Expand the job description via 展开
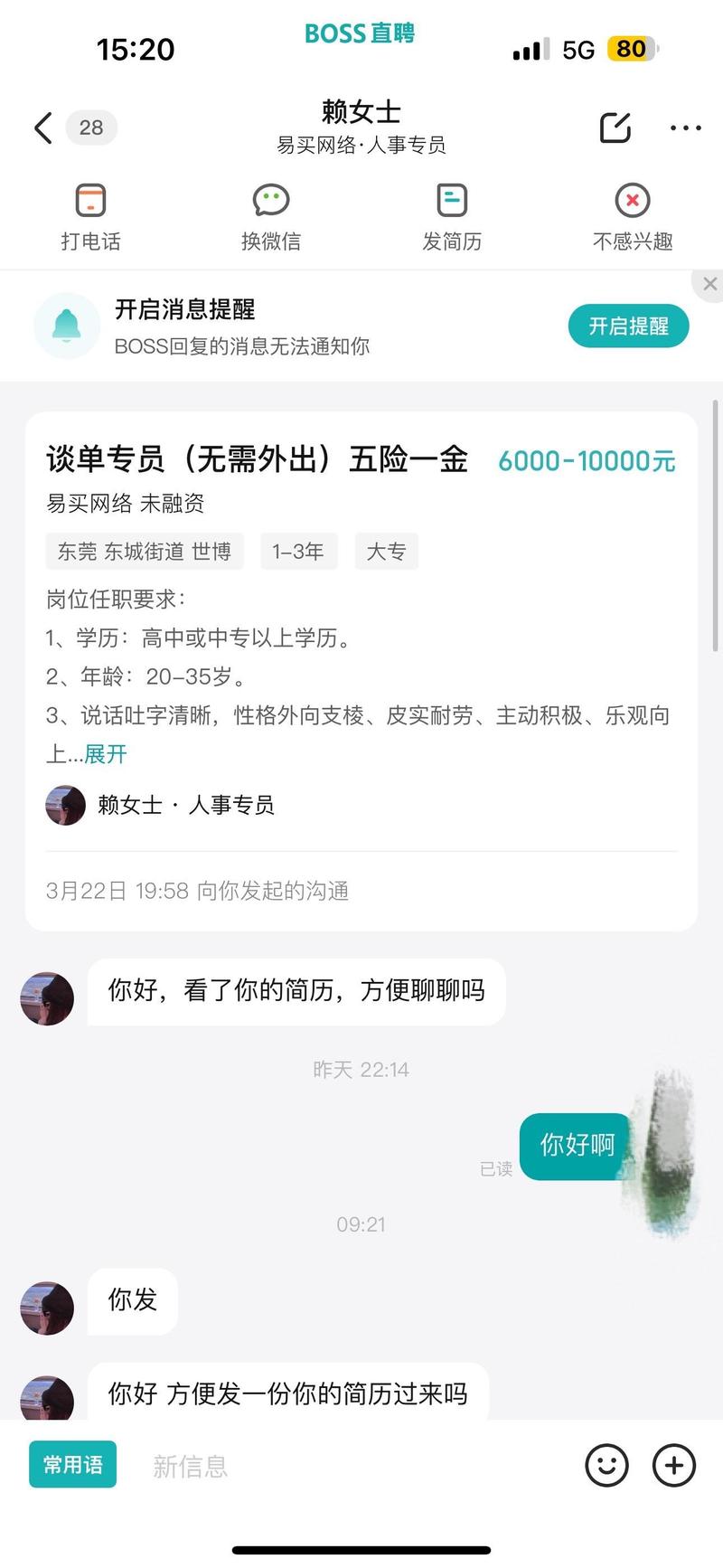 106,753
